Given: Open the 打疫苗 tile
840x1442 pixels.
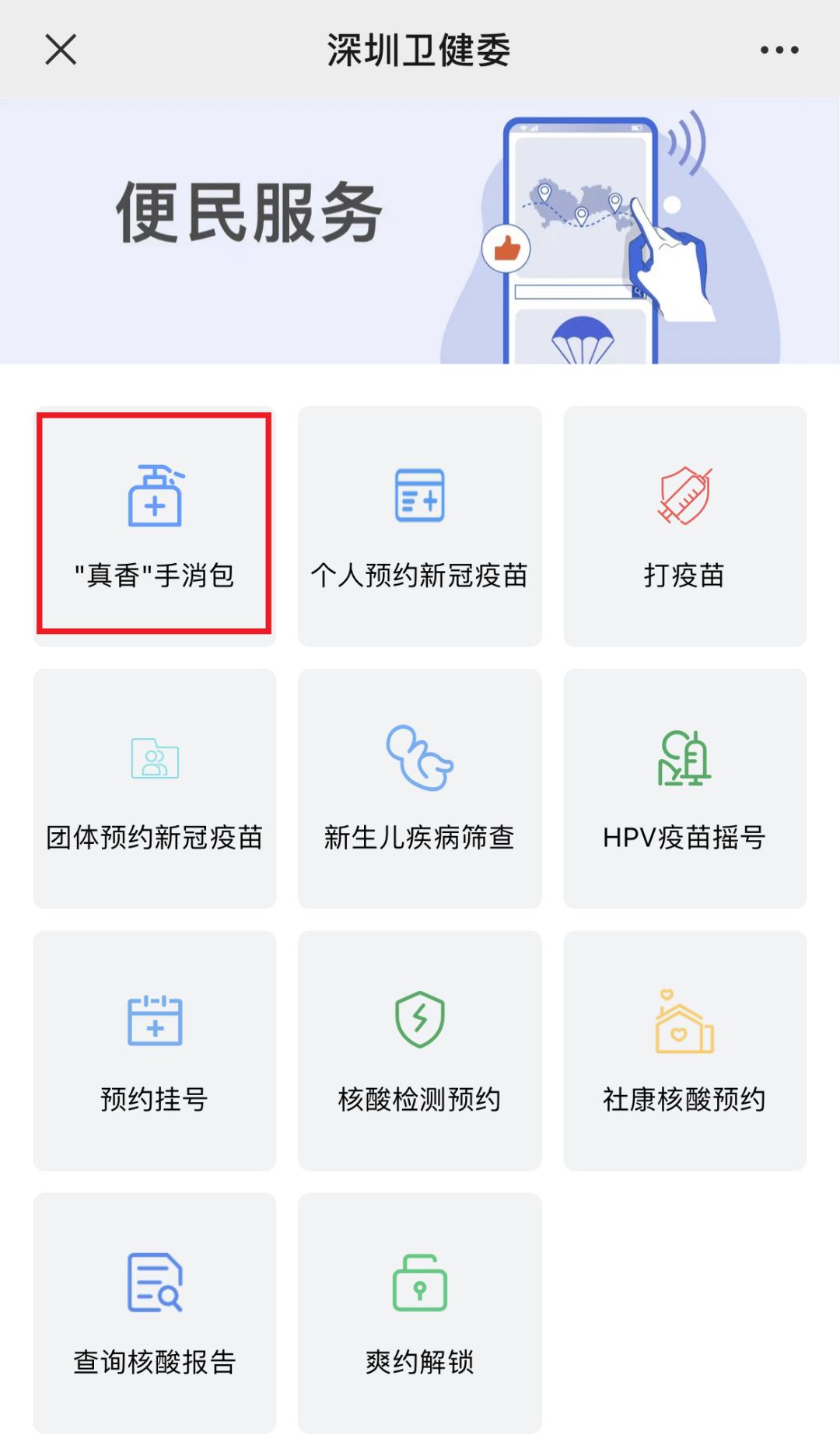Looking at the screenshot, I should [x=684, y=525].
